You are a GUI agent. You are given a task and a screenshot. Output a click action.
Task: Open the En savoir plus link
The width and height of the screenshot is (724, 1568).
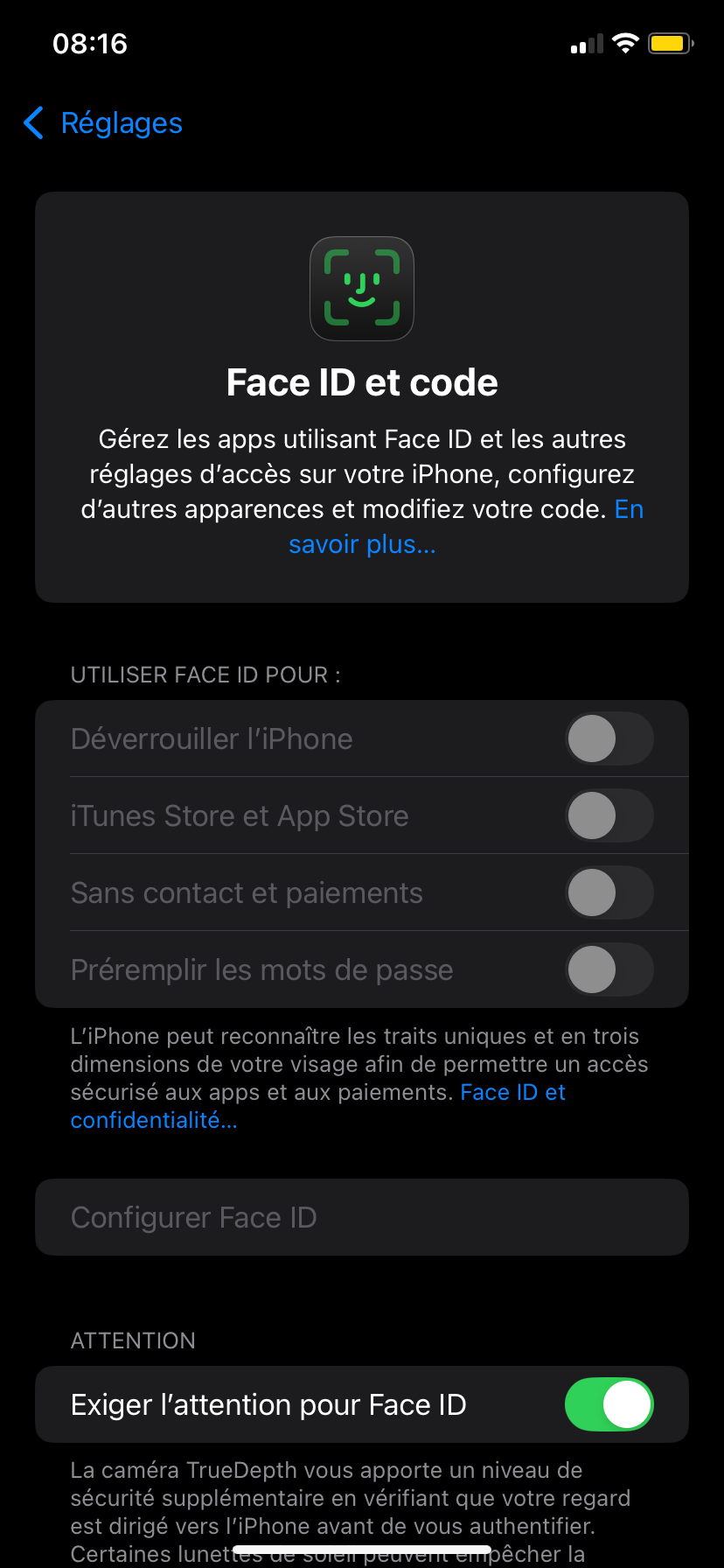(362, 544)
